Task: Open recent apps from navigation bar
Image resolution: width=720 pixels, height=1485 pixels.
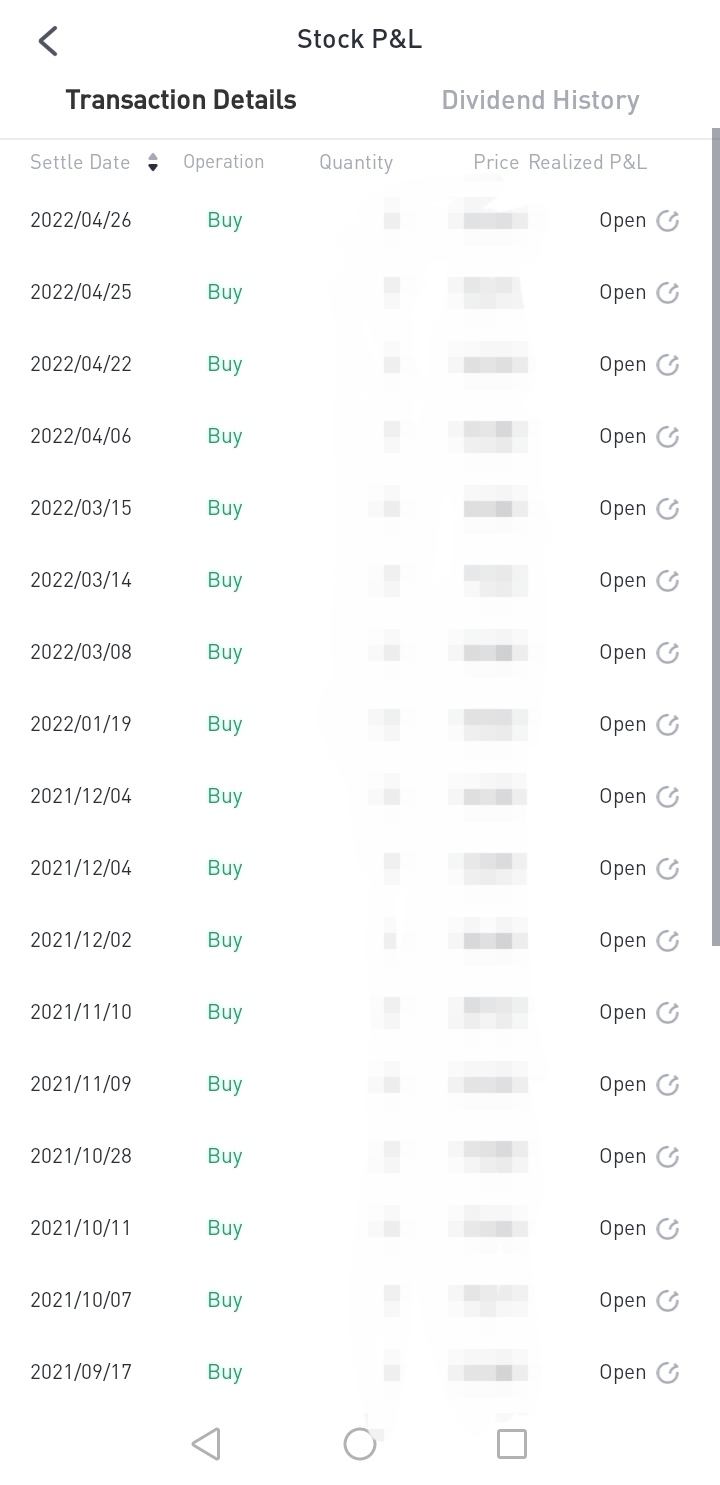Action: coord(512,1444)
